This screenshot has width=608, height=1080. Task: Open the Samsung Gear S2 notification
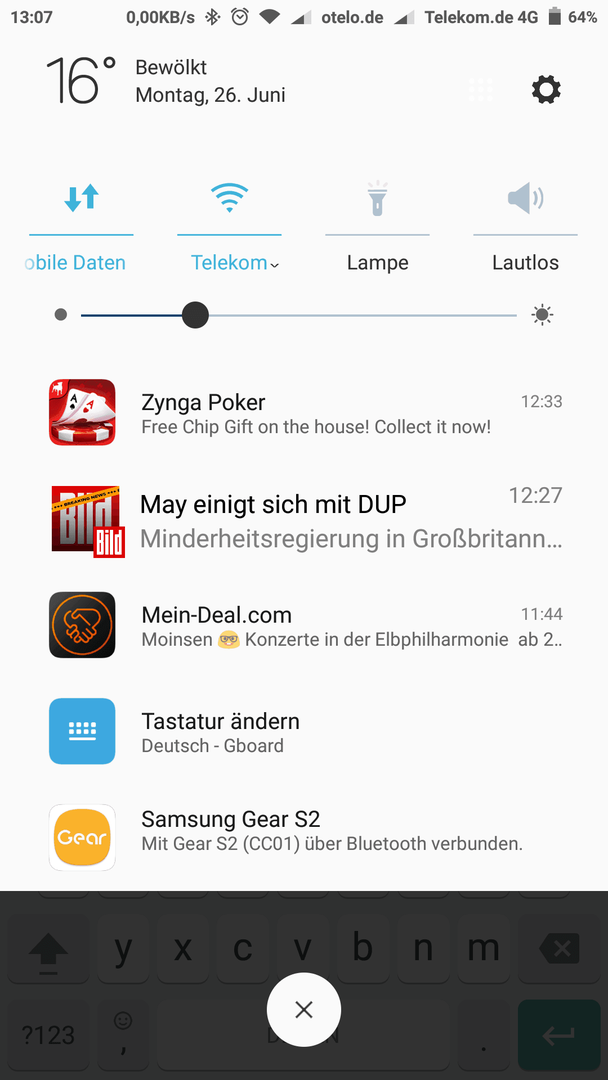pyautogui.click(x=304, y=837)
